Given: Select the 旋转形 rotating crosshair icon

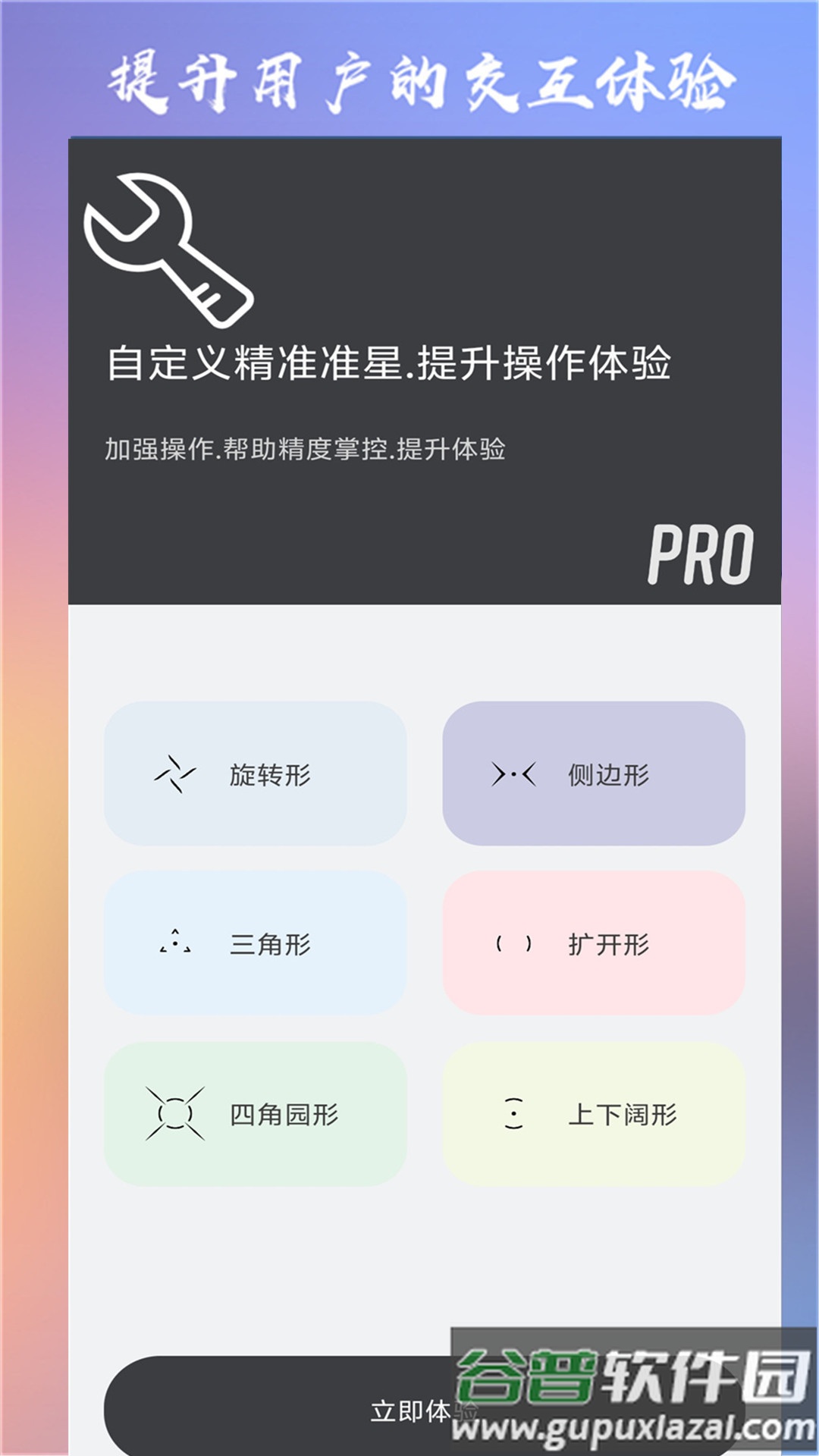Looking at the screenshot, I should point(177,775).
